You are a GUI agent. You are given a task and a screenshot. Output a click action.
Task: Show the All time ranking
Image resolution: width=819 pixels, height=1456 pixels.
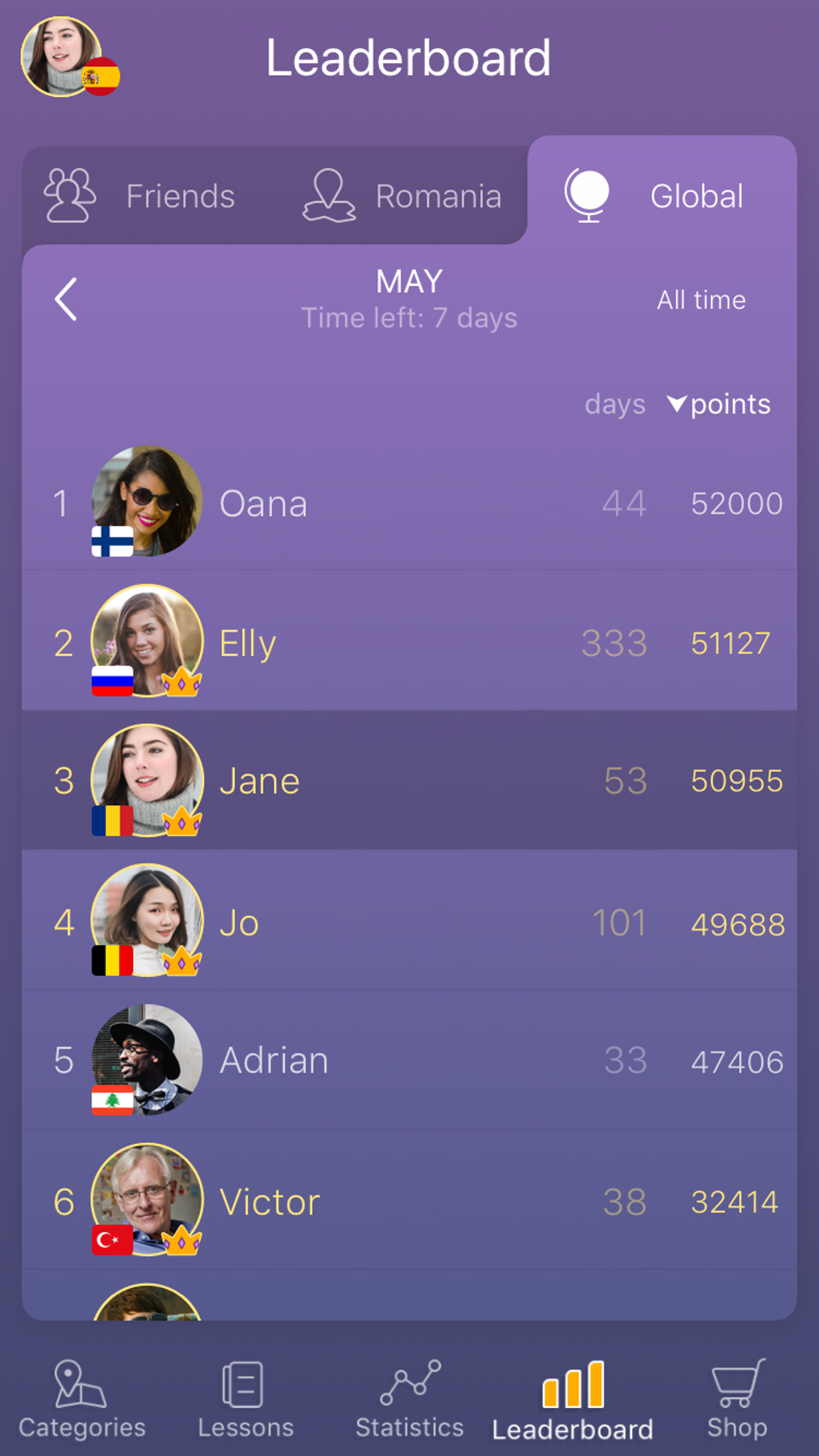(701, 300)
